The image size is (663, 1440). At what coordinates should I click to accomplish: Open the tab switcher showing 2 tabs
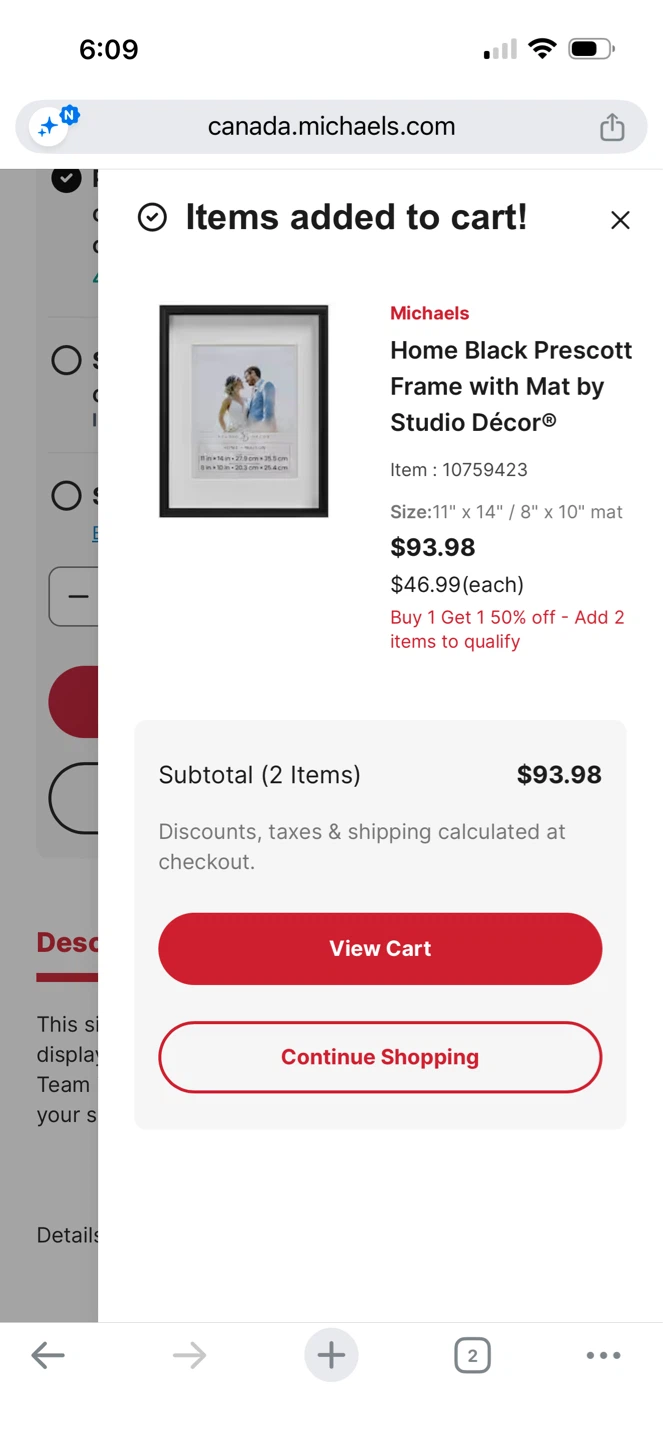(472, 1356)
